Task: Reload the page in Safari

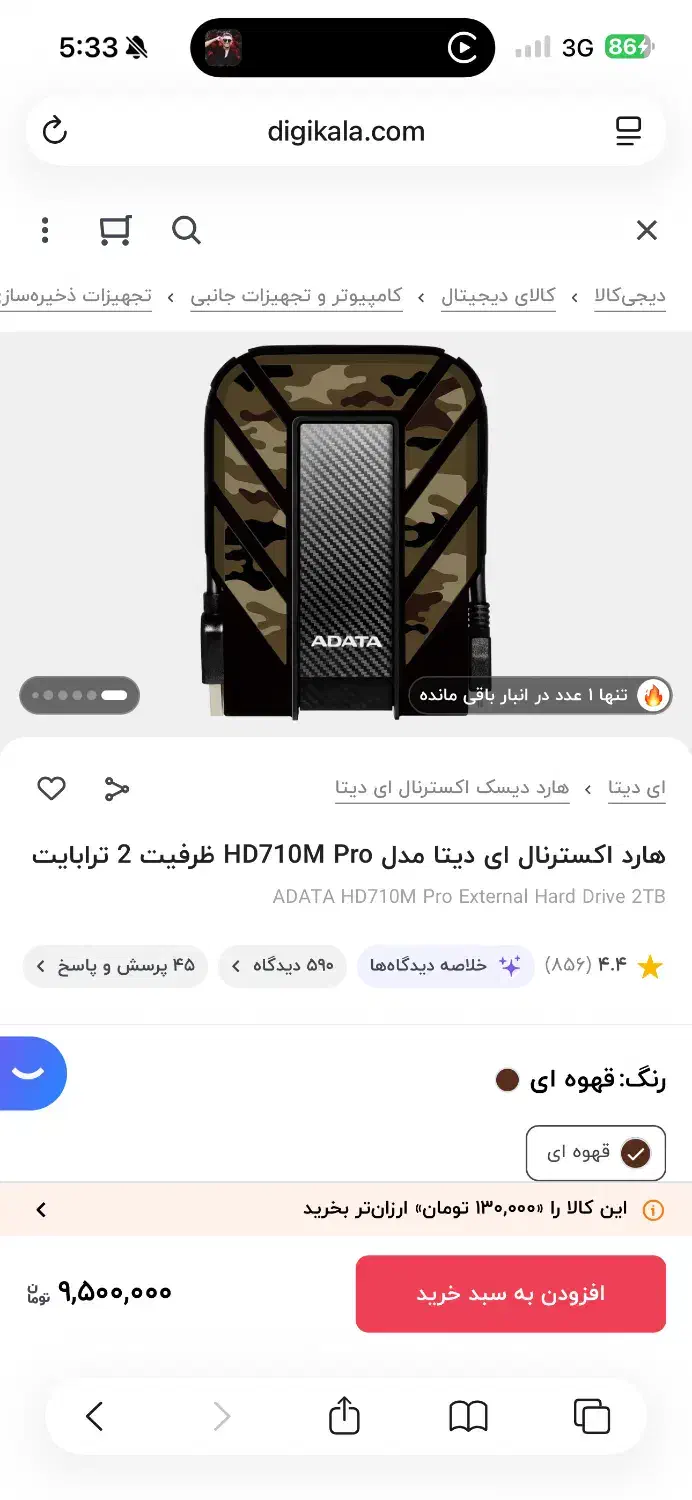Action: [x=55, y=131]
